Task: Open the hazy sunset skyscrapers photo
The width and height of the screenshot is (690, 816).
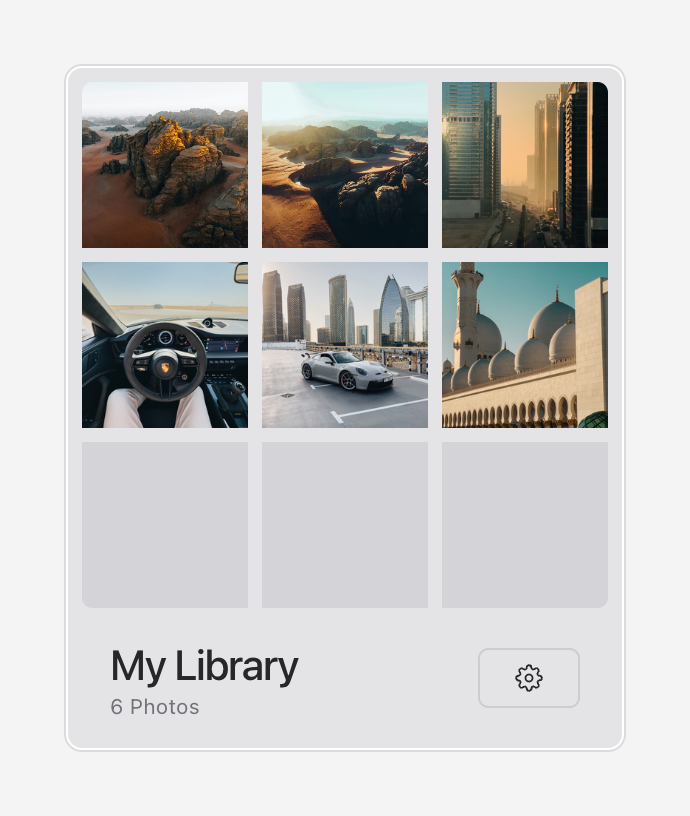Action: click(525, 165)
